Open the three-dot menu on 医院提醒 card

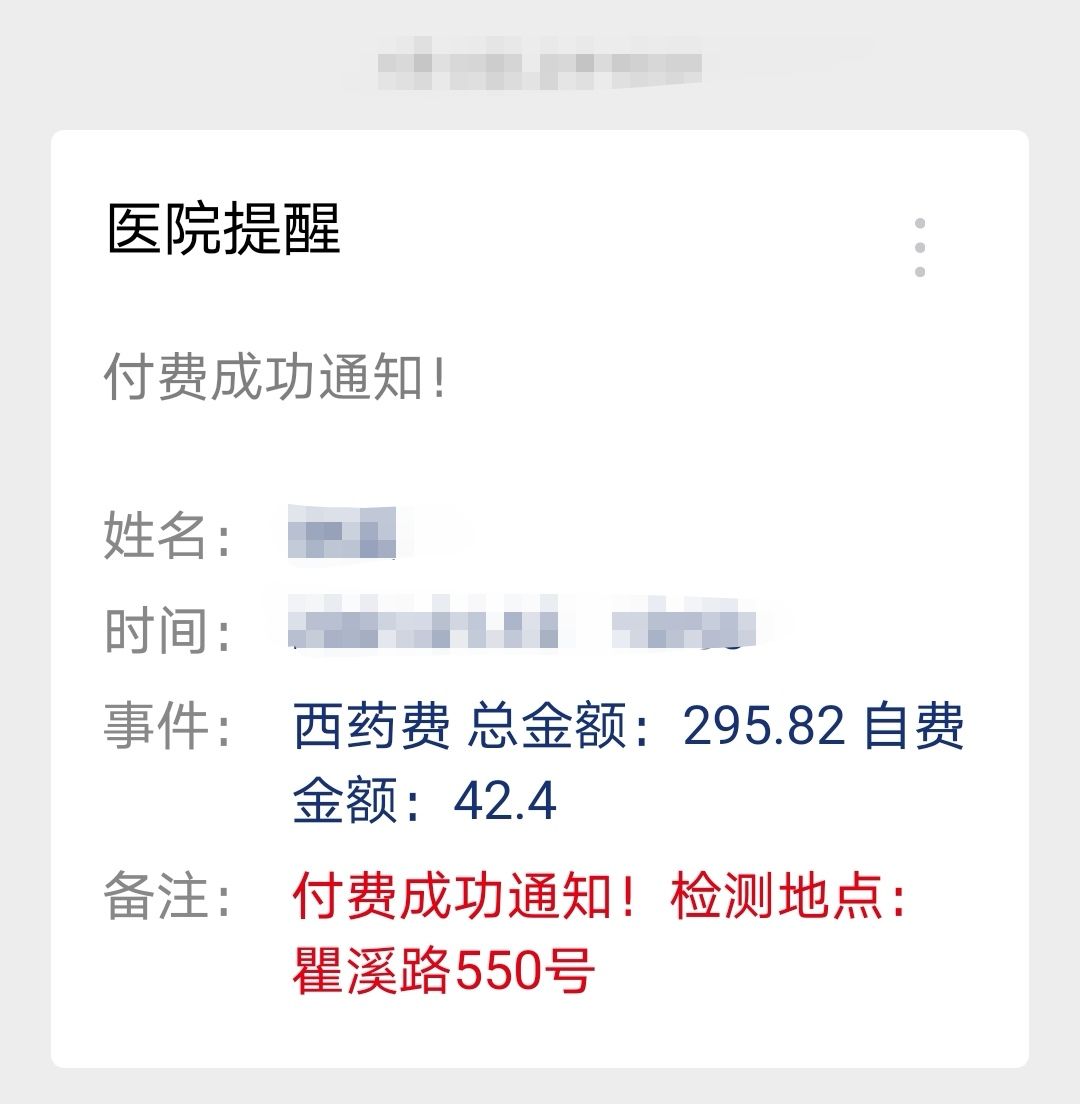pos(919,247)
